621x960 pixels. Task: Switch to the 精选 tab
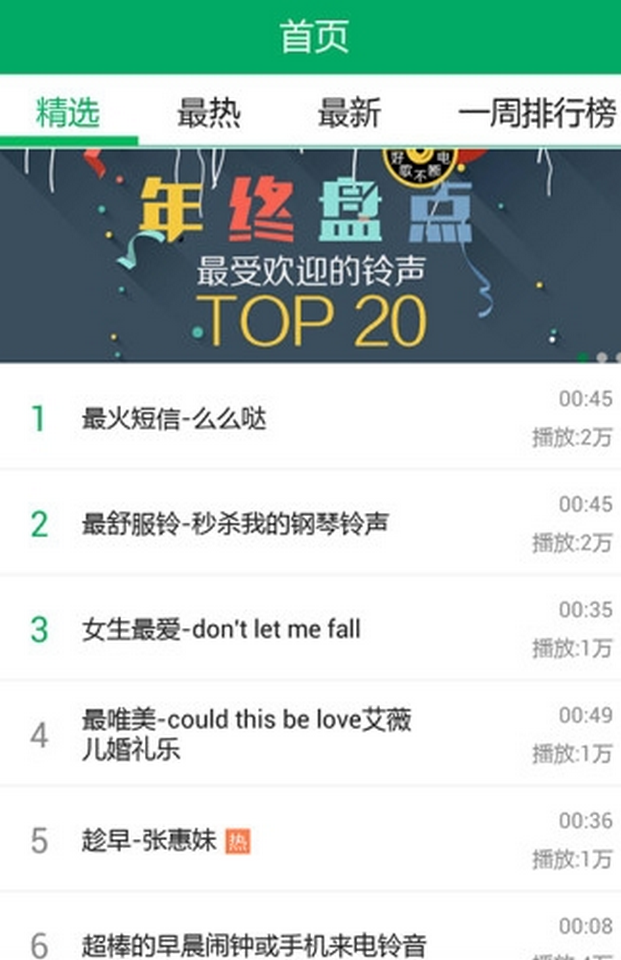point(68,113)
